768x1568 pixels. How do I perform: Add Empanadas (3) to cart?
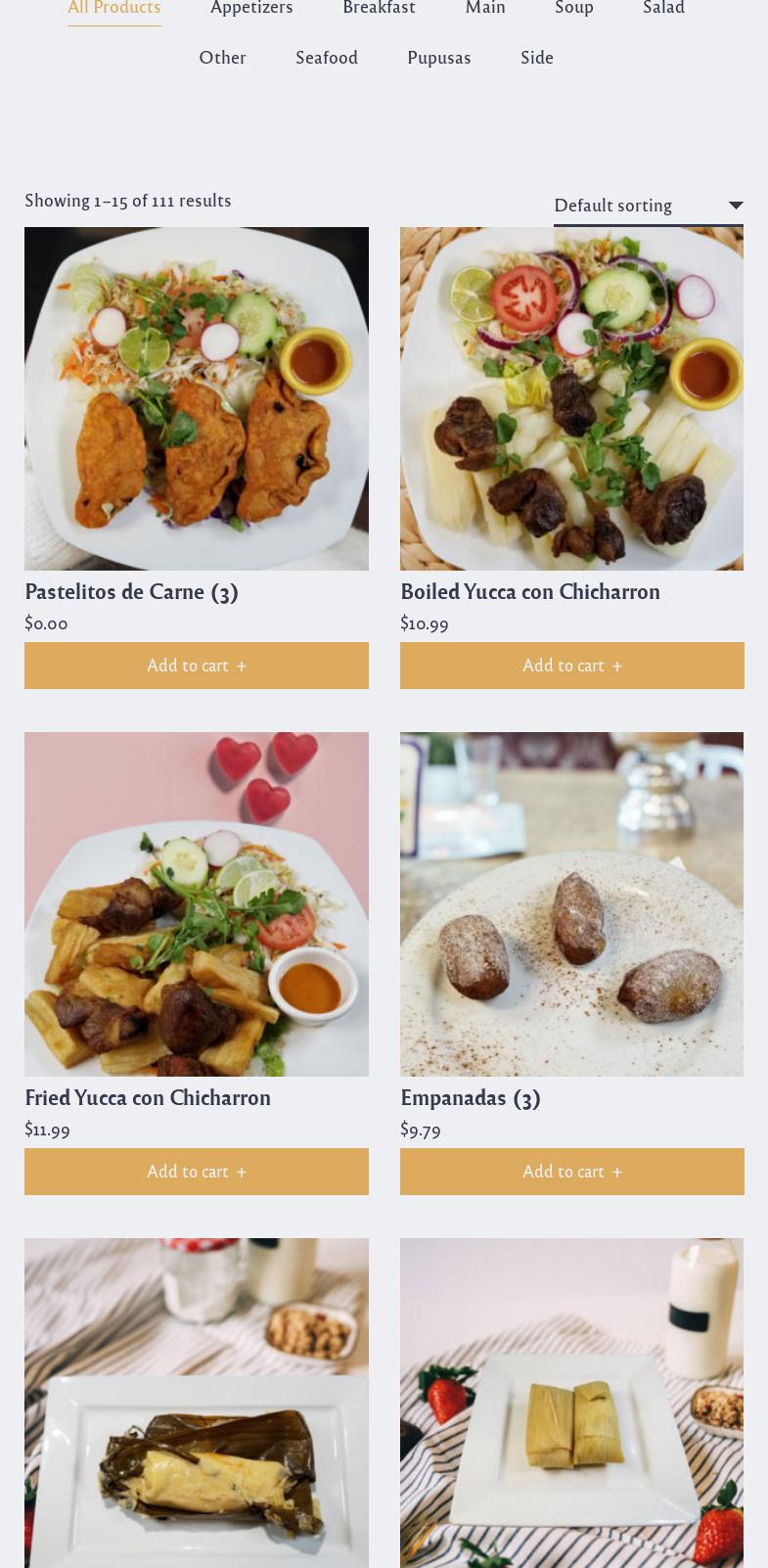tap(571, 1172)
